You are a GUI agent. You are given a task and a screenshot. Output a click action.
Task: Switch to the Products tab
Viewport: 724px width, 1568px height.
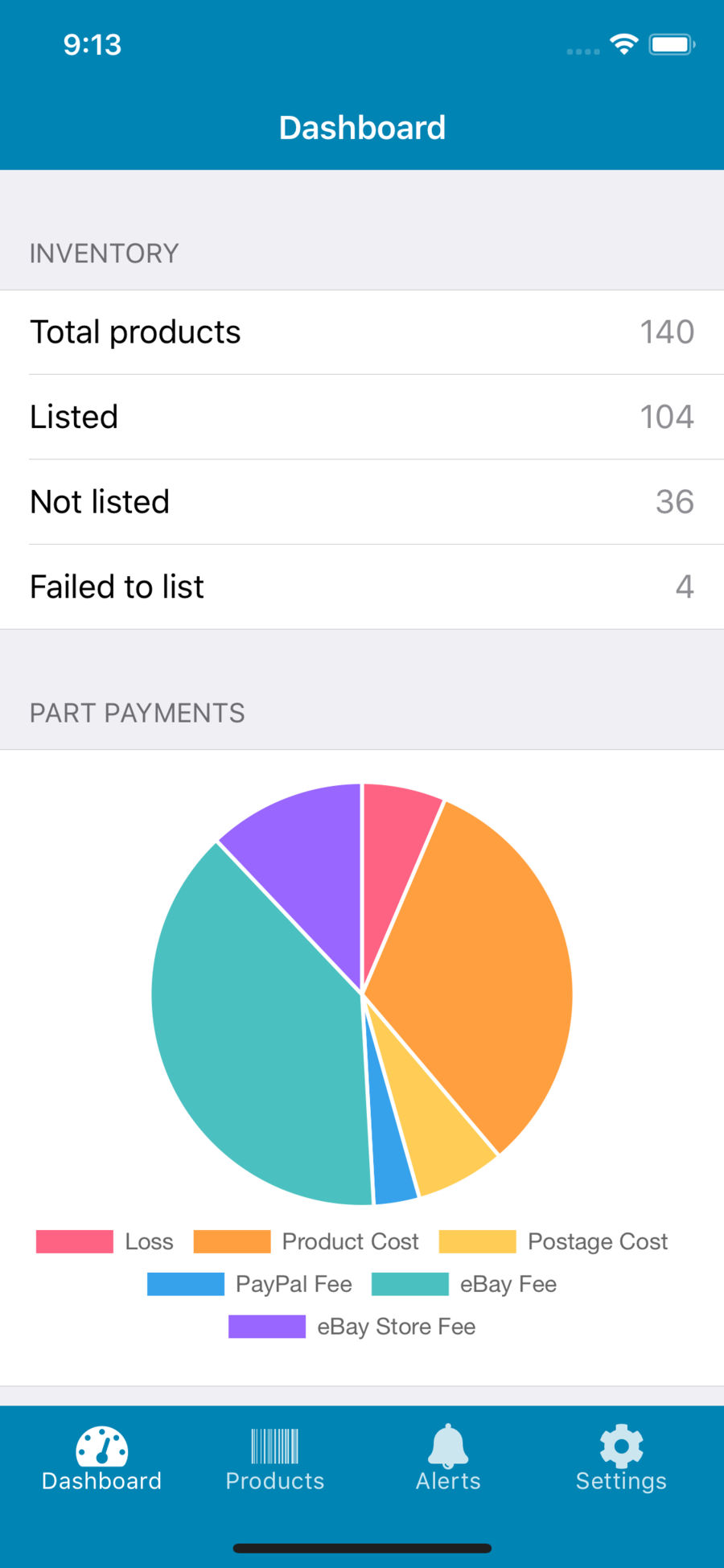(274, 1459)
